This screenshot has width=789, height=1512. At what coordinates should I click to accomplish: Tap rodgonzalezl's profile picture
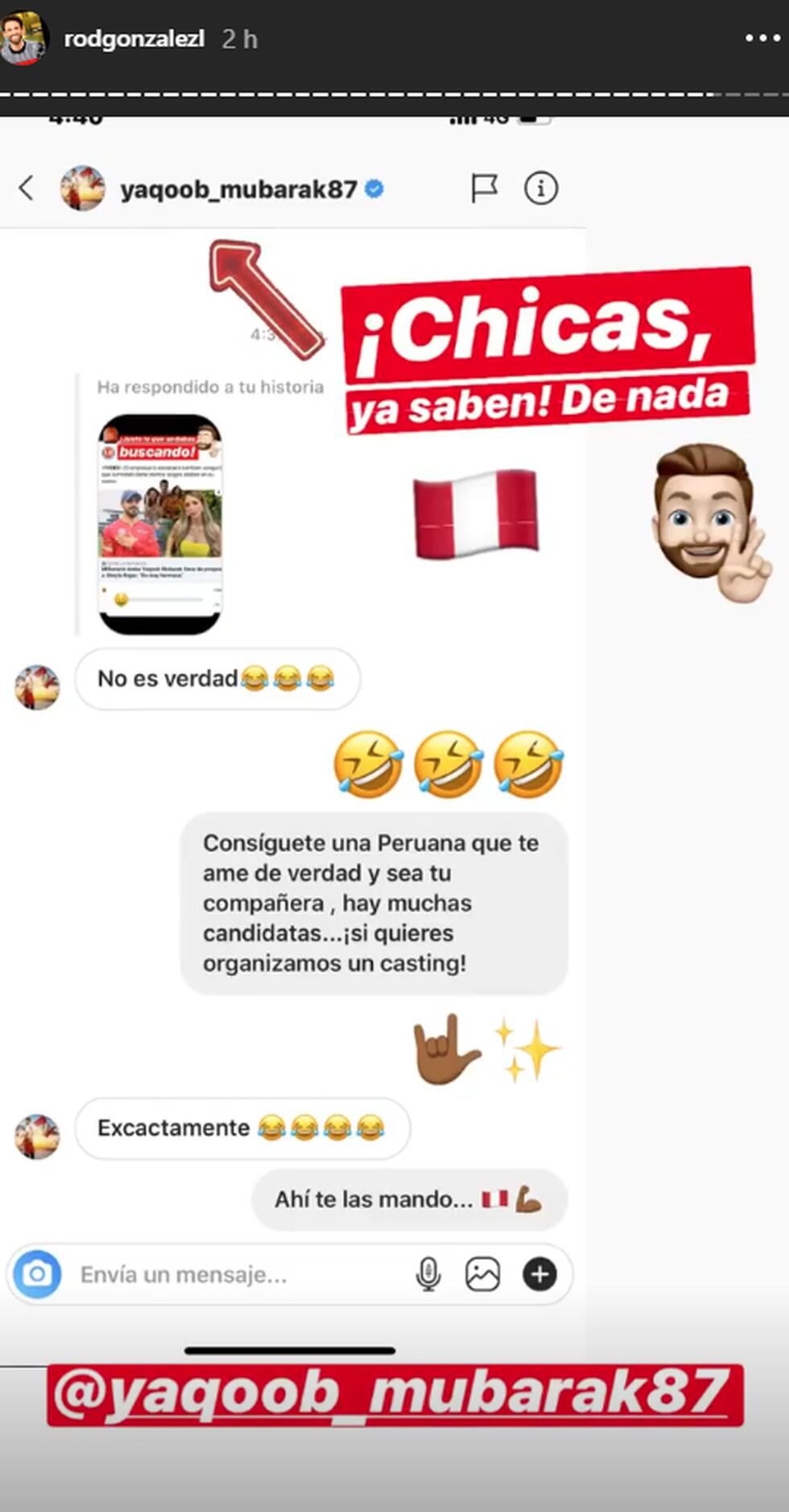24,38
